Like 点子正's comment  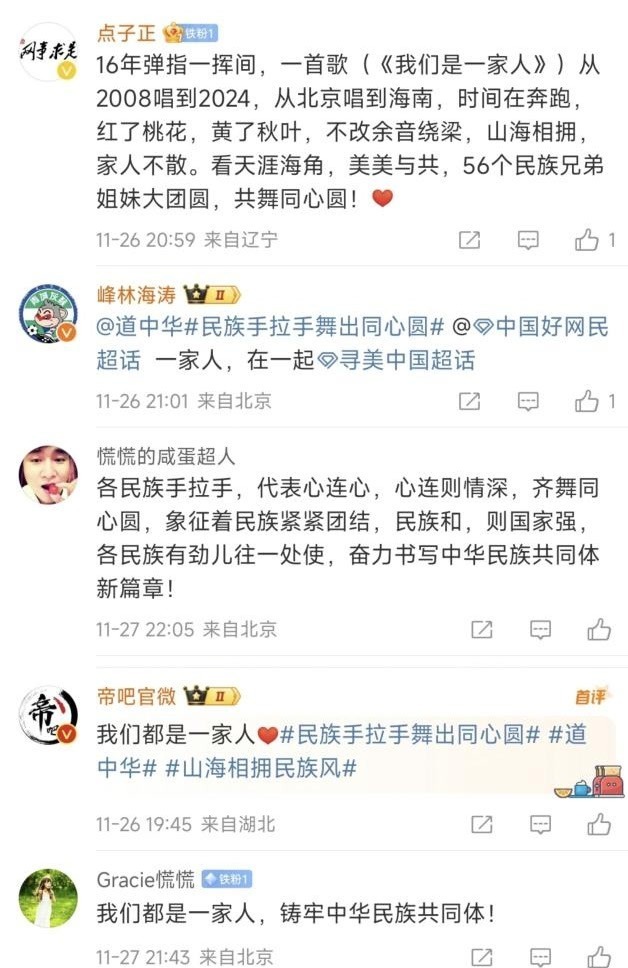587,240
